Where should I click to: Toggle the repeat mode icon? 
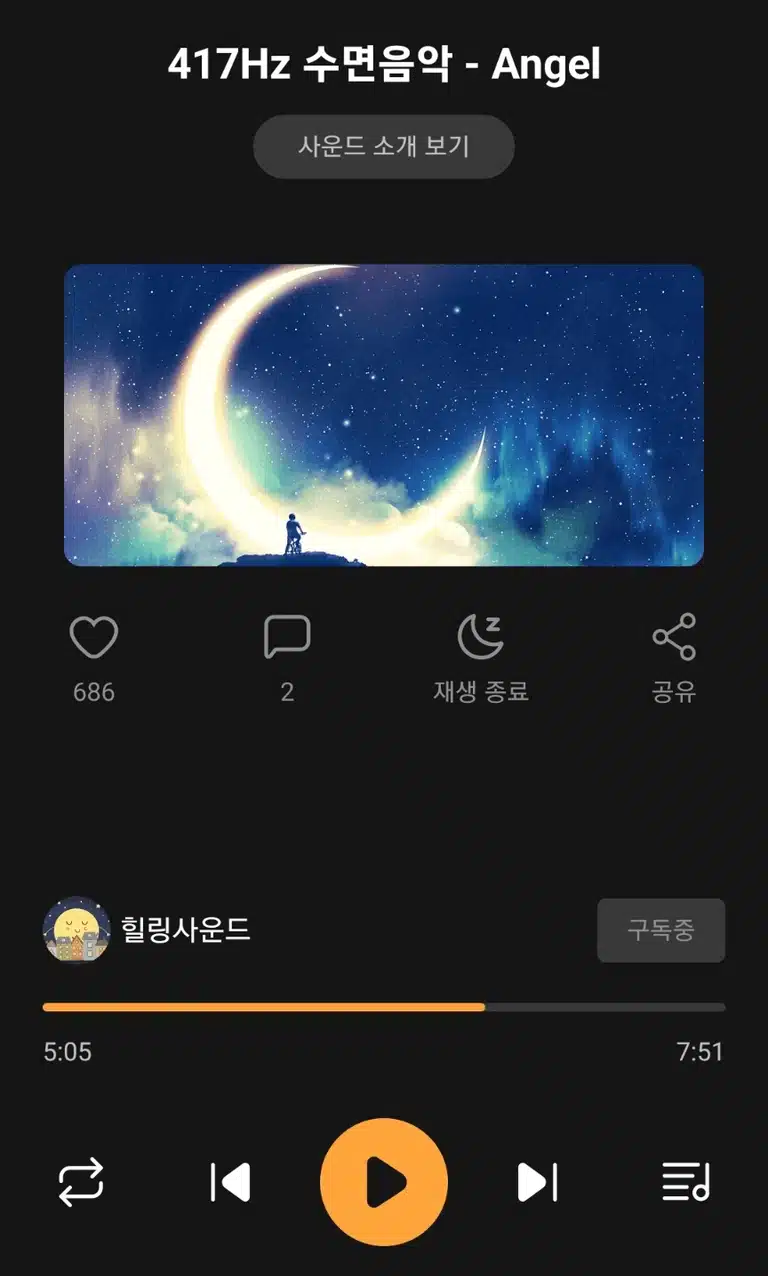81,1183
